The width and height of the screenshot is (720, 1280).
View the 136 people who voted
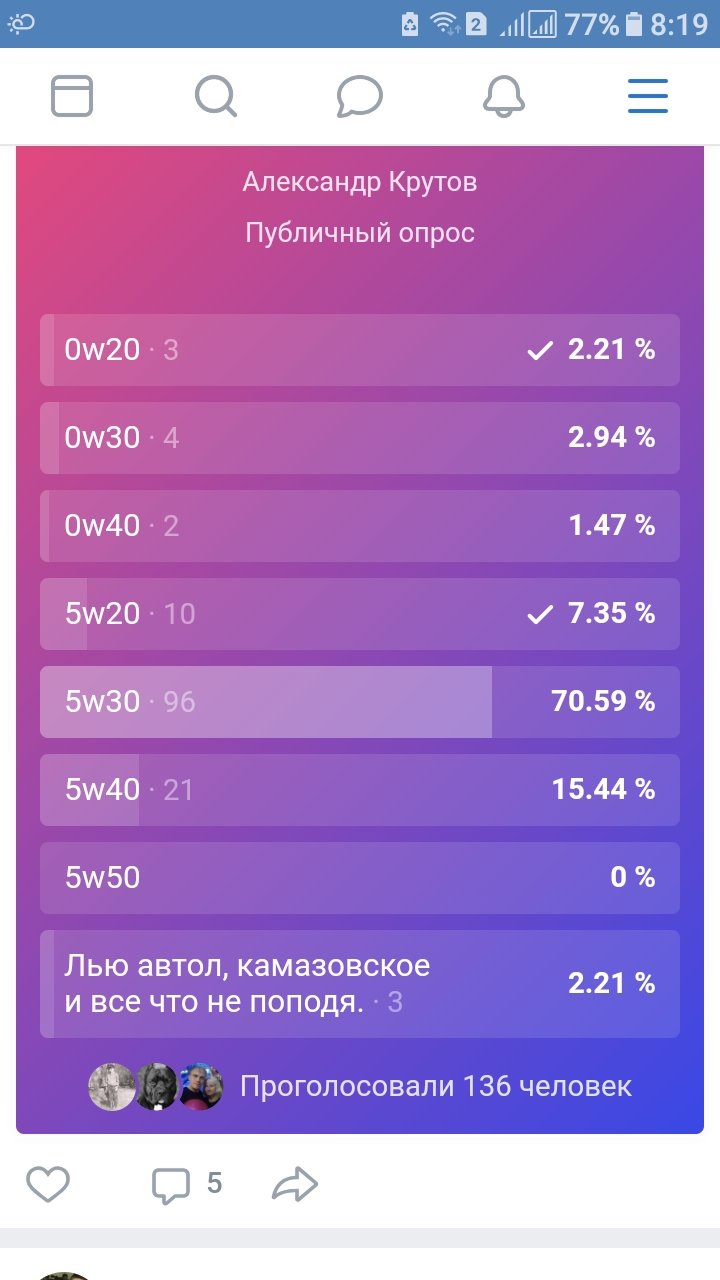(x=360, y=1086)
